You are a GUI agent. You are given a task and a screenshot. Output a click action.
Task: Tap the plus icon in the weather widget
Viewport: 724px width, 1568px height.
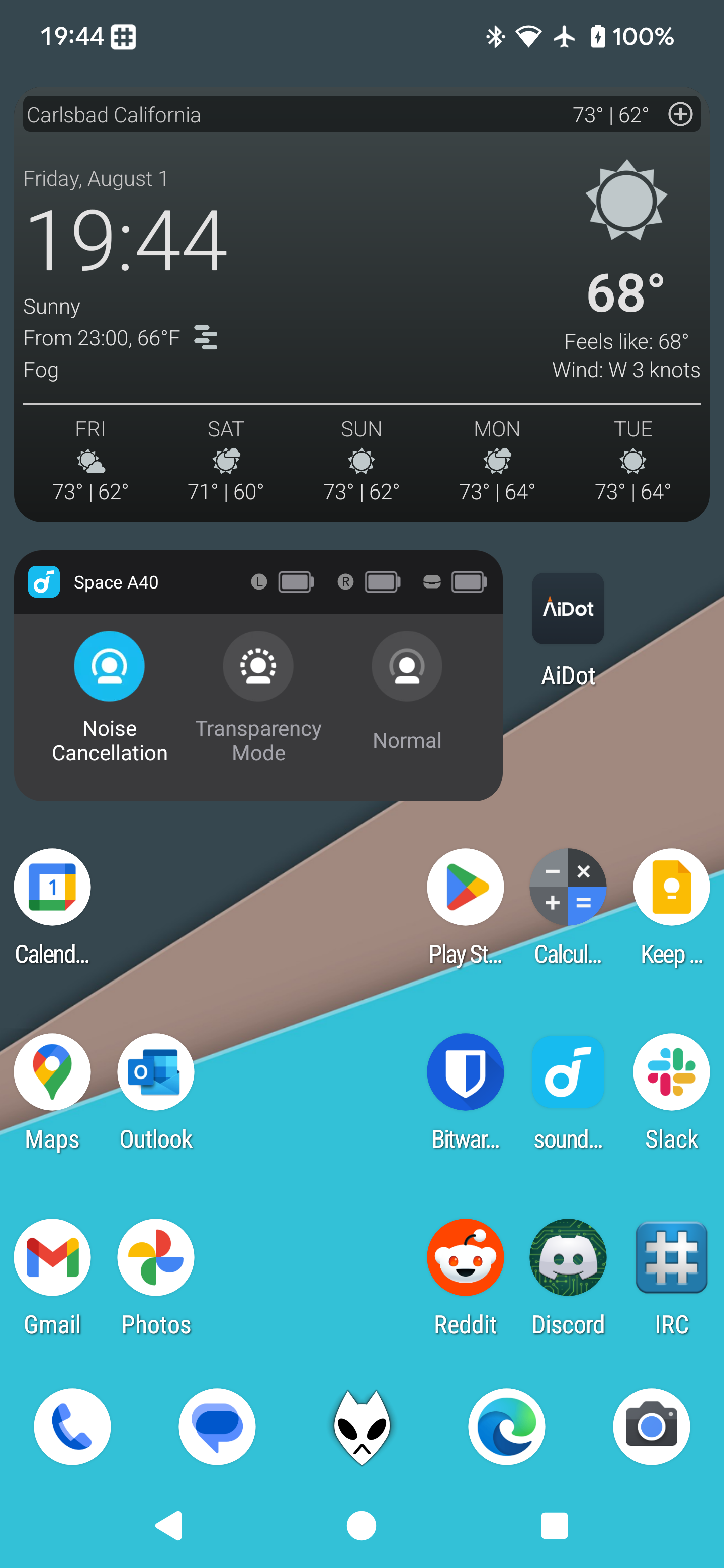tap(680, 114)
